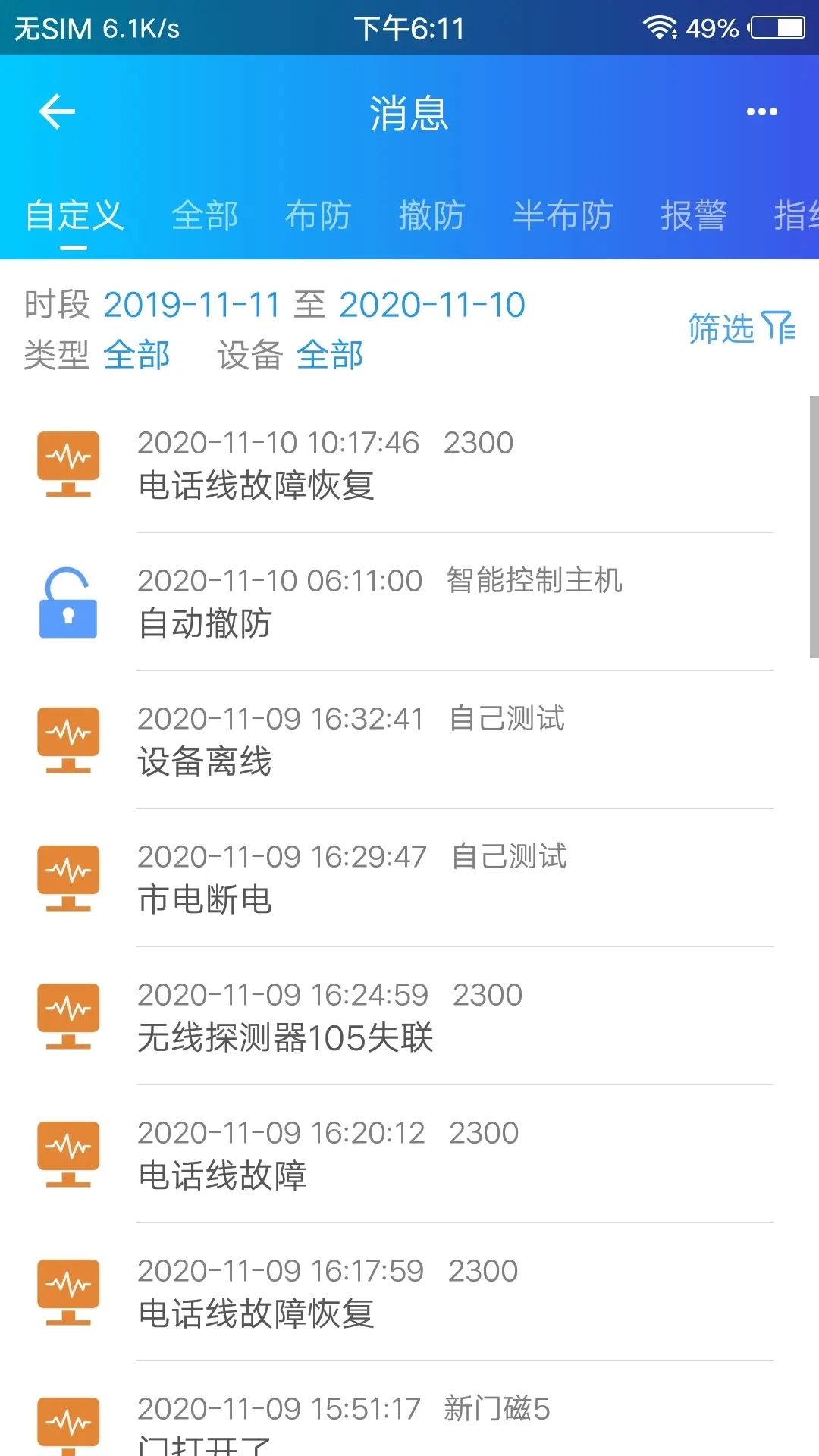Open the 无线探测器105失联 message

pos(409,1016)
